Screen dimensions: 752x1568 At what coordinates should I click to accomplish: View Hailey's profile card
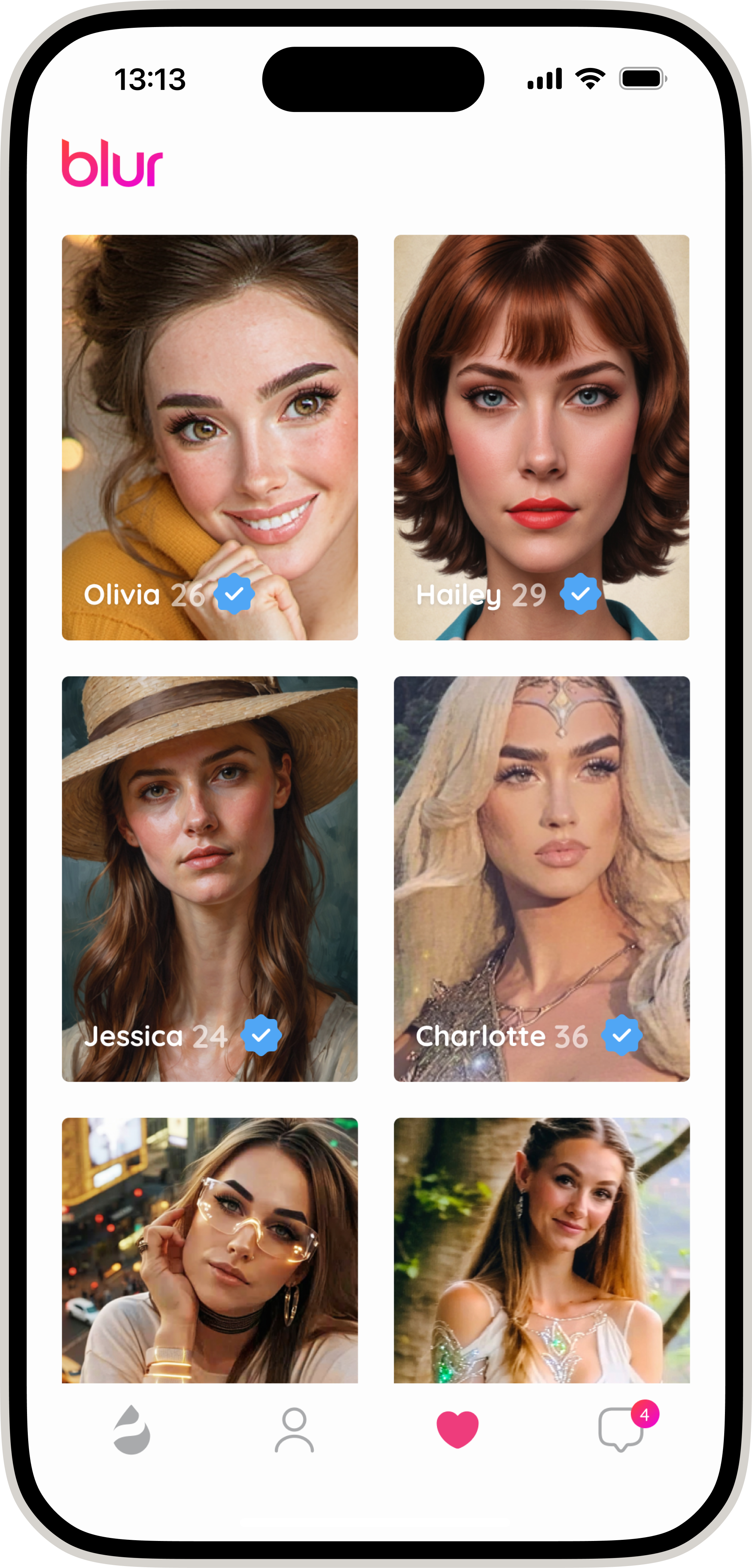(541, 437)
